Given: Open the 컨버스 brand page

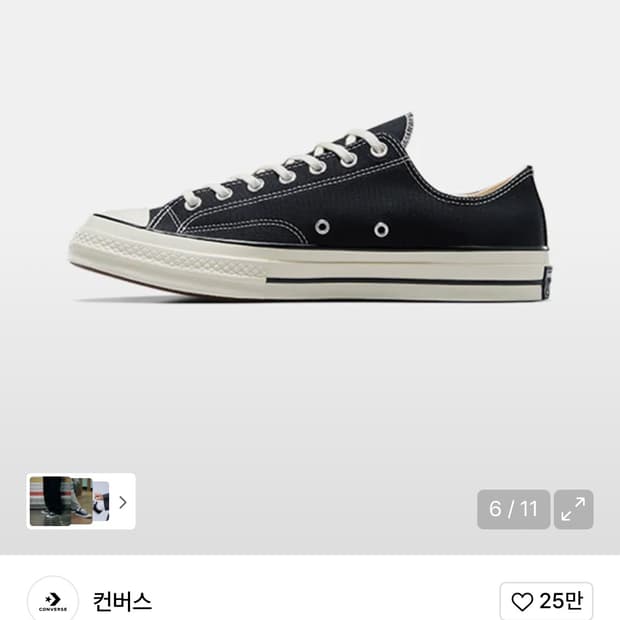Looking at the screenshot, I should pos(122,601).
